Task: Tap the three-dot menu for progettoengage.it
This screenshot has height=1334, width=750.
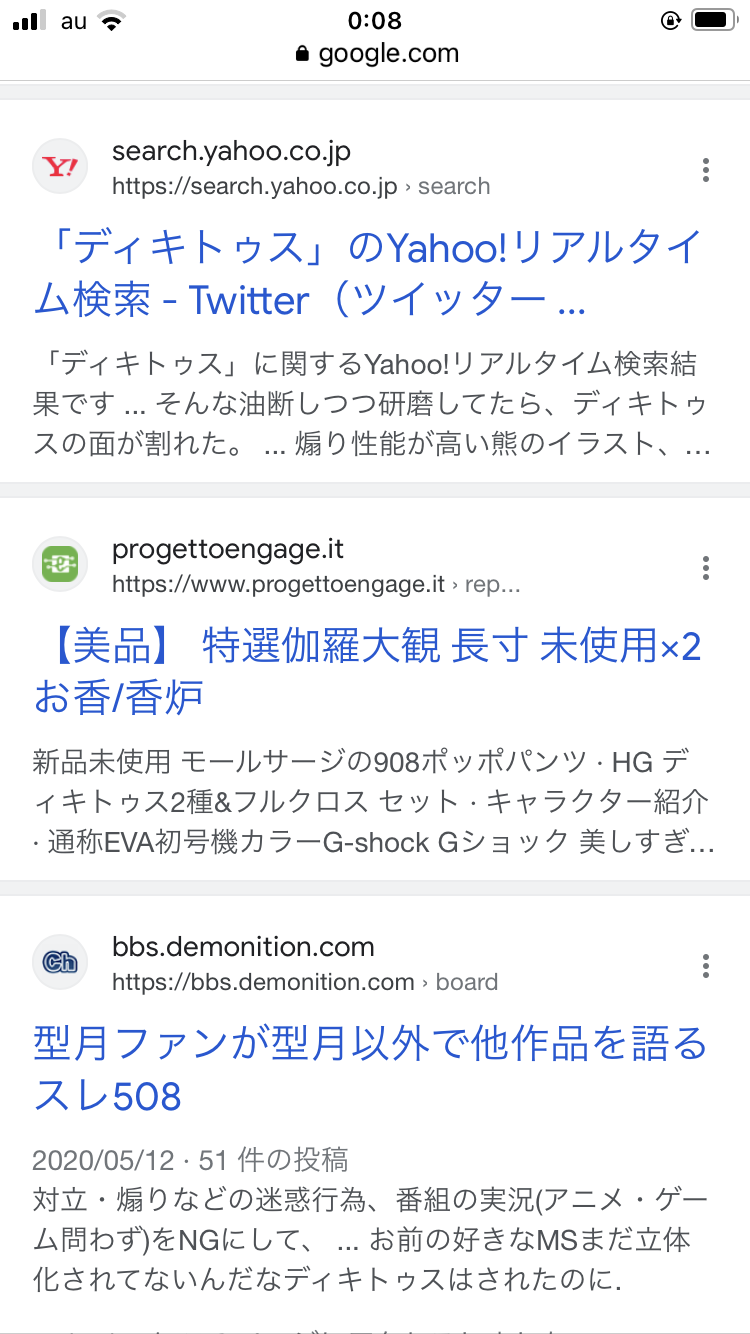Action: (x=706, y=568)
